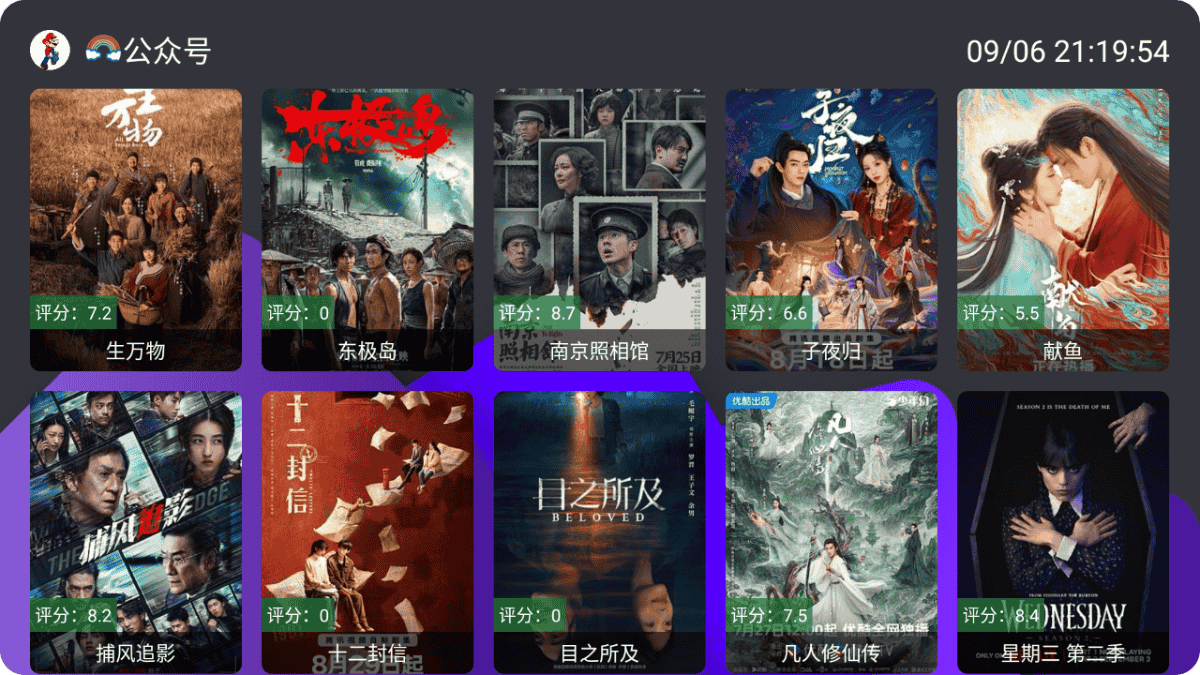Tap the 献鱼 drama card
The height and width of the screenshot is (675, 1200).
click(x=1063, y=230)
